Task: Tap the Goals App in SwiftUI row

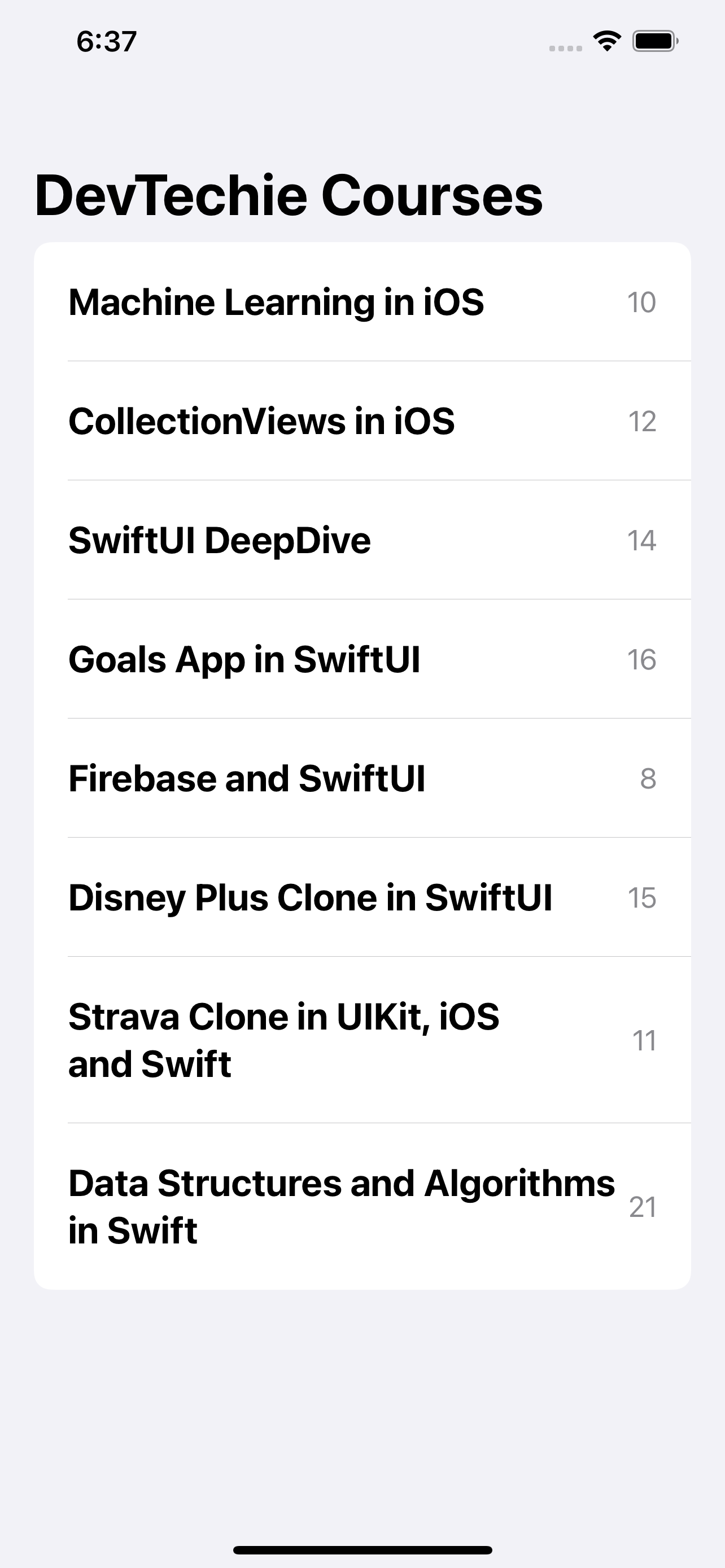Action: coord(362,659)
